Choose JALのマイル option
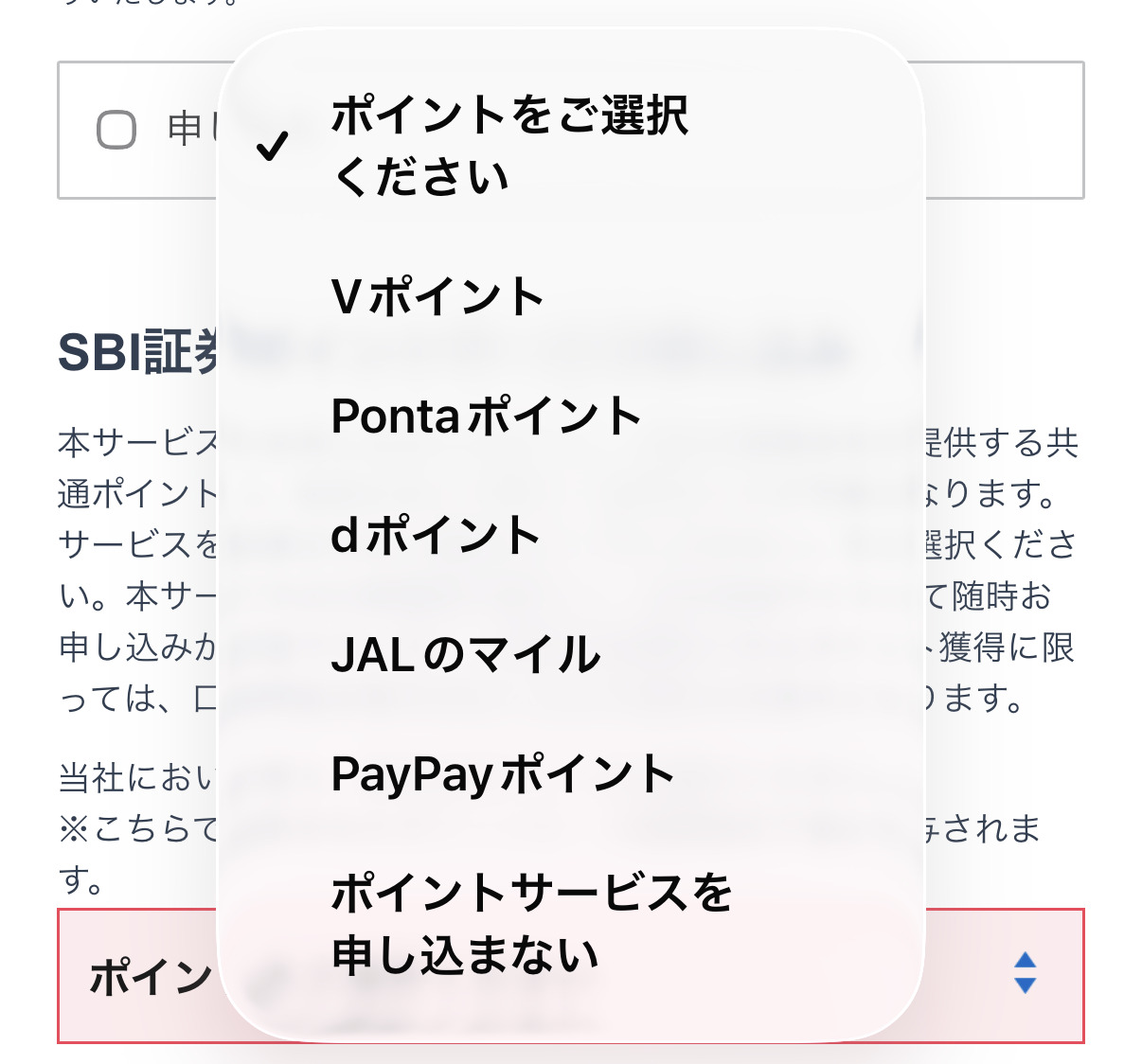 pyautogui.click(x=466, y=655)
